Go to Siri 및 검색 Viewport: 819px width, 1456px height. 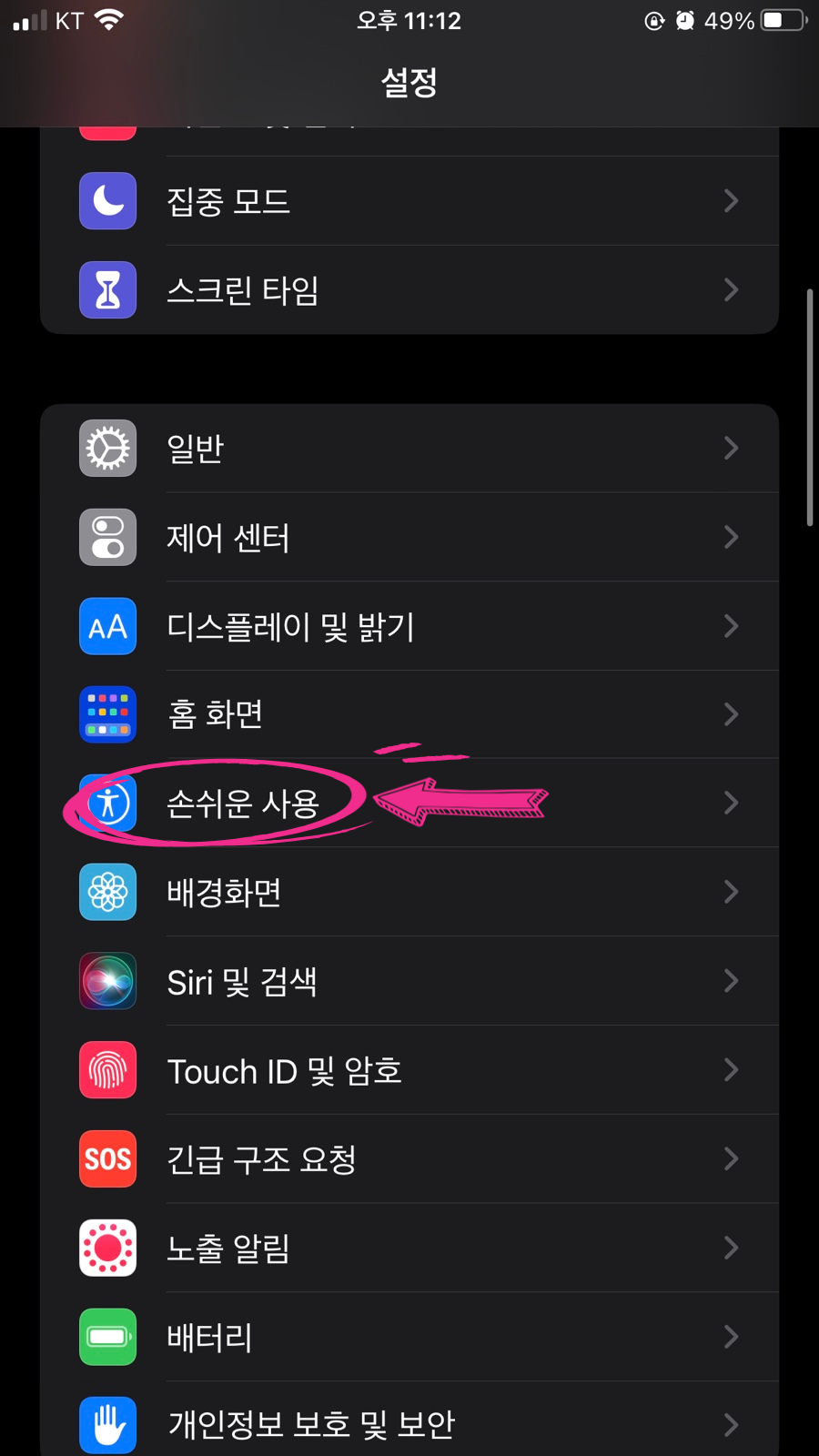pos(409,982)
